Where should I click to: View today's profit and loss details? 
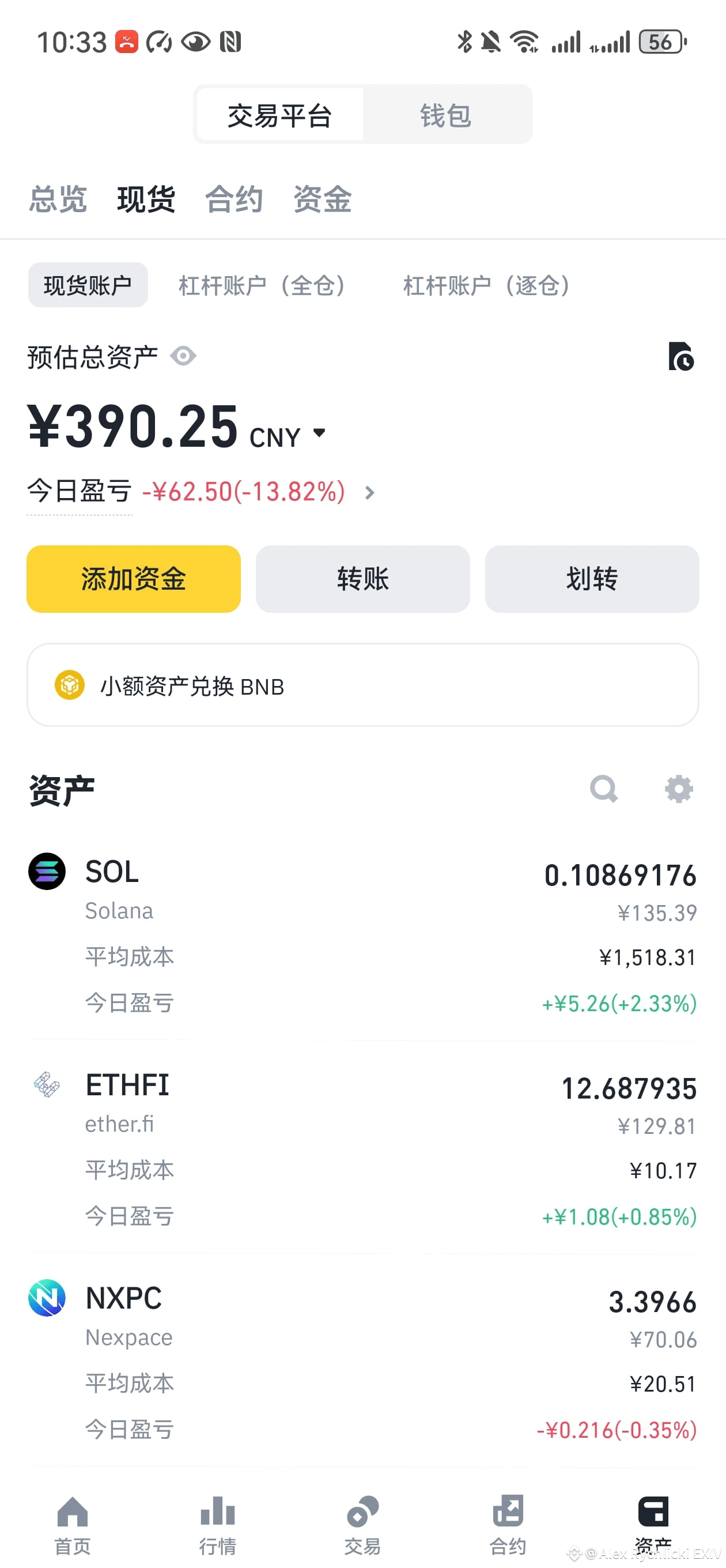(x=369, y=492)
